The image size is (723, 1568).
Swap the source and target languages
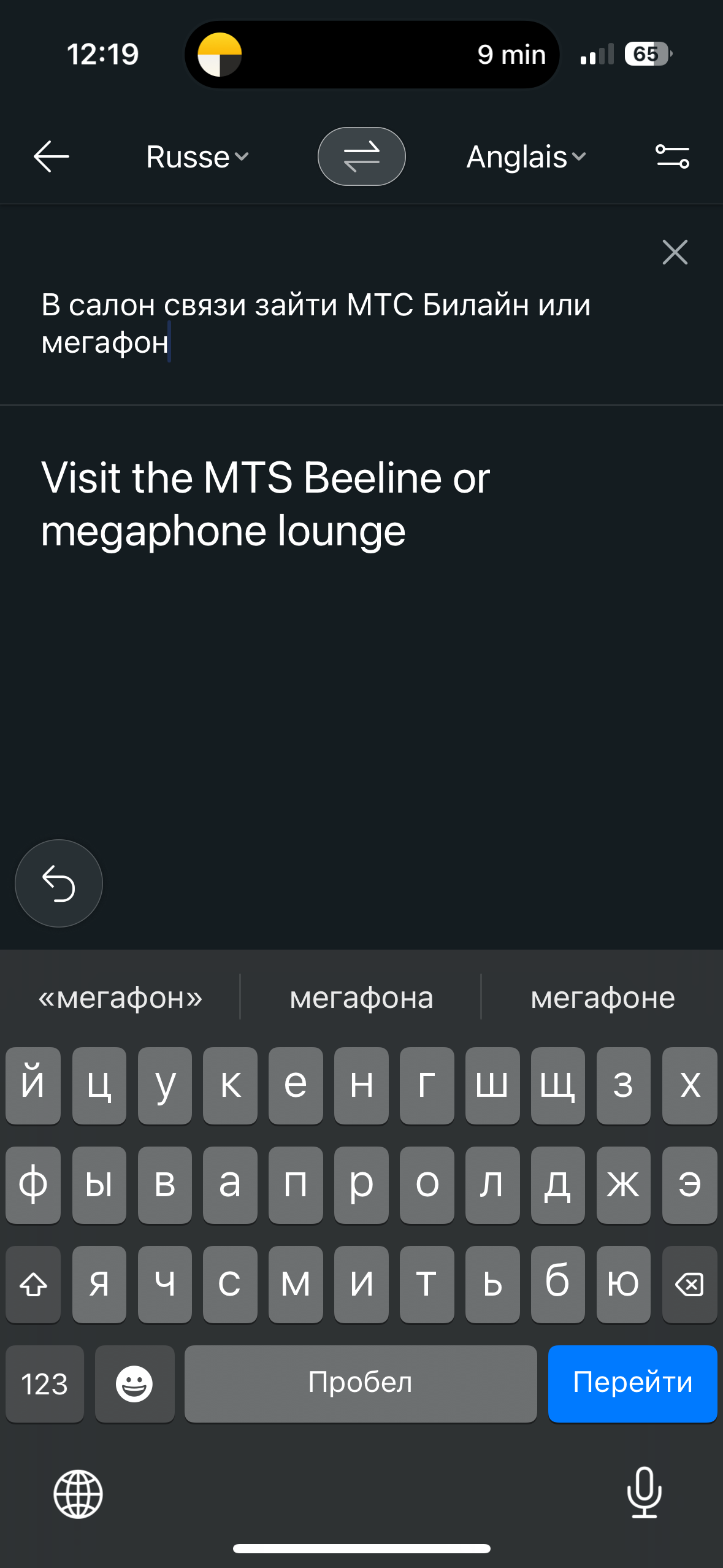(361, 156)
